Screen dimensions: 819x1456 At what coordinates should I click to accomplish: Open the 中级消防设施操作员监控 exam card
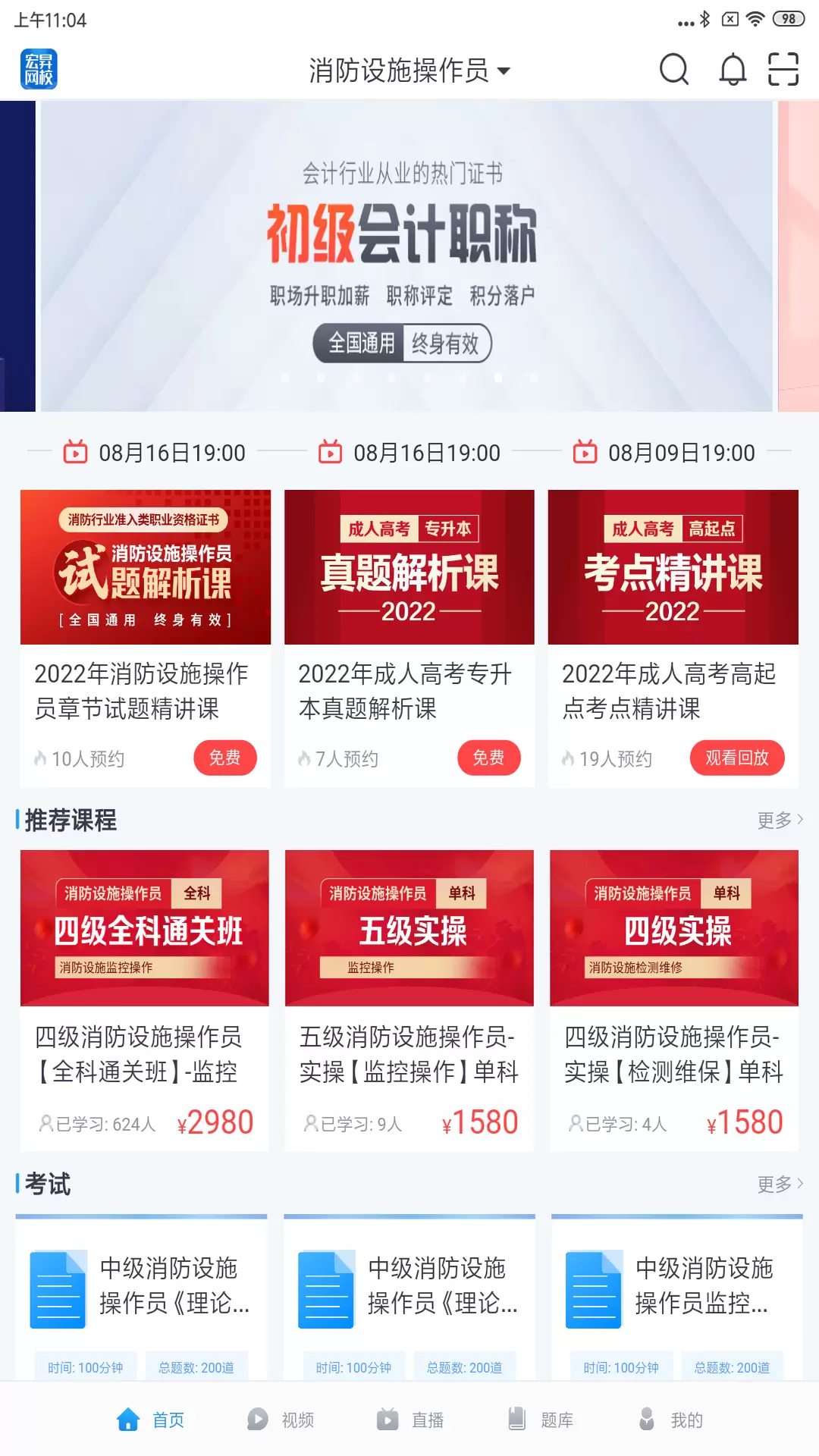tap(676, 1289)
